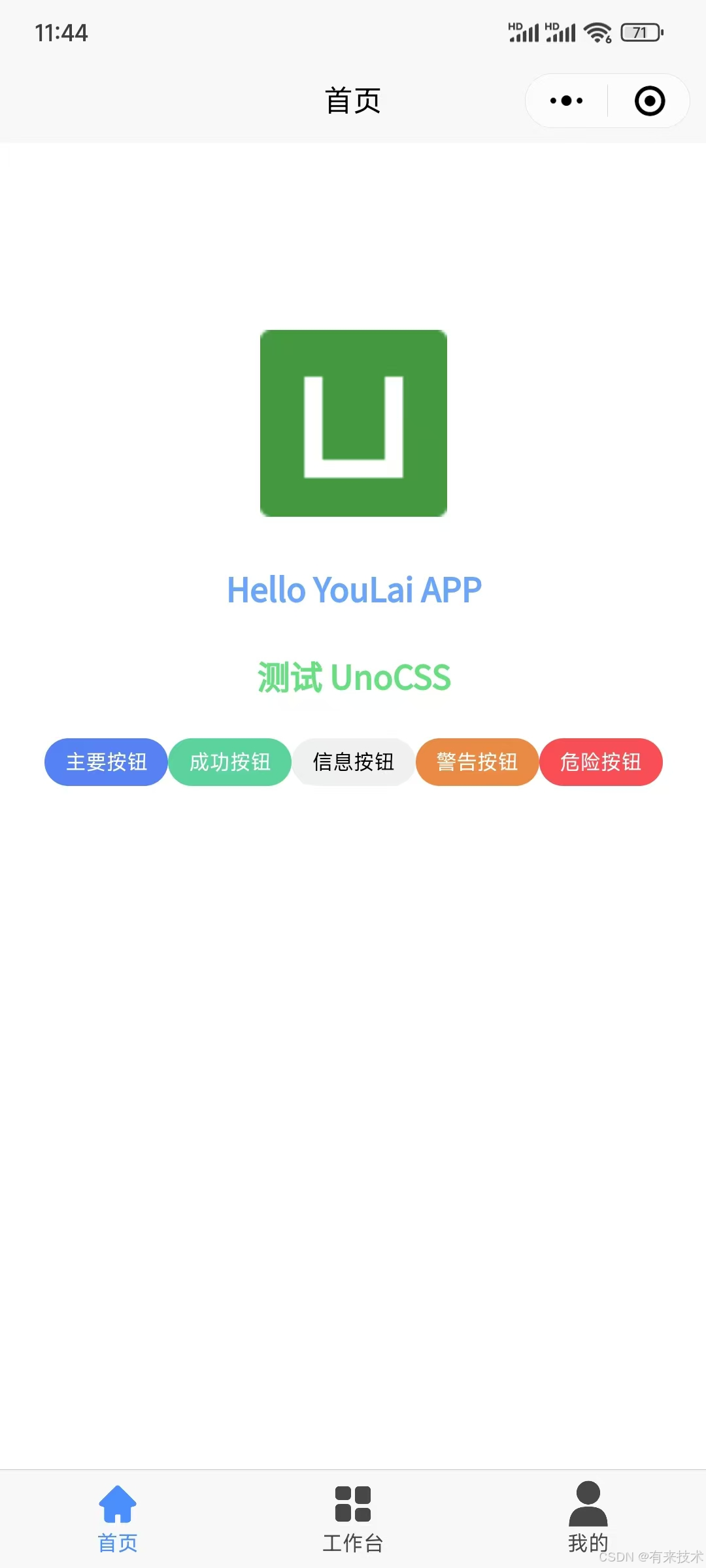The image size is (706, 1568).
Task: Close the mini program with the circle icon
Action: pyautogui.click(x=650, y=101)
